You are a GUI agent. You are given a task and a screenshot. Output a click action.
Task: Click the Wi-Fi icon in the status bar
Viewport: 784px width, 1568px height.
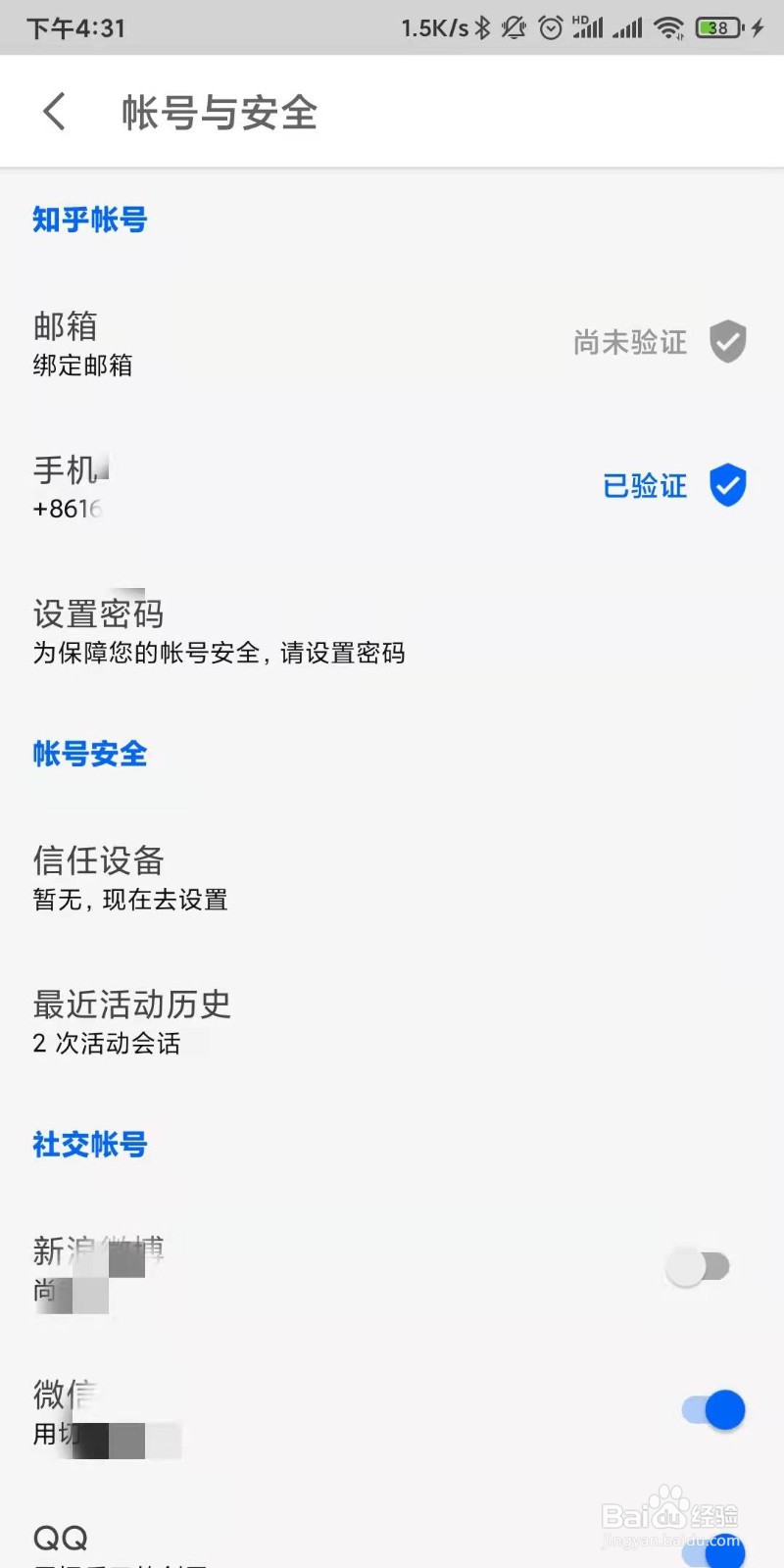coord(667,26)
